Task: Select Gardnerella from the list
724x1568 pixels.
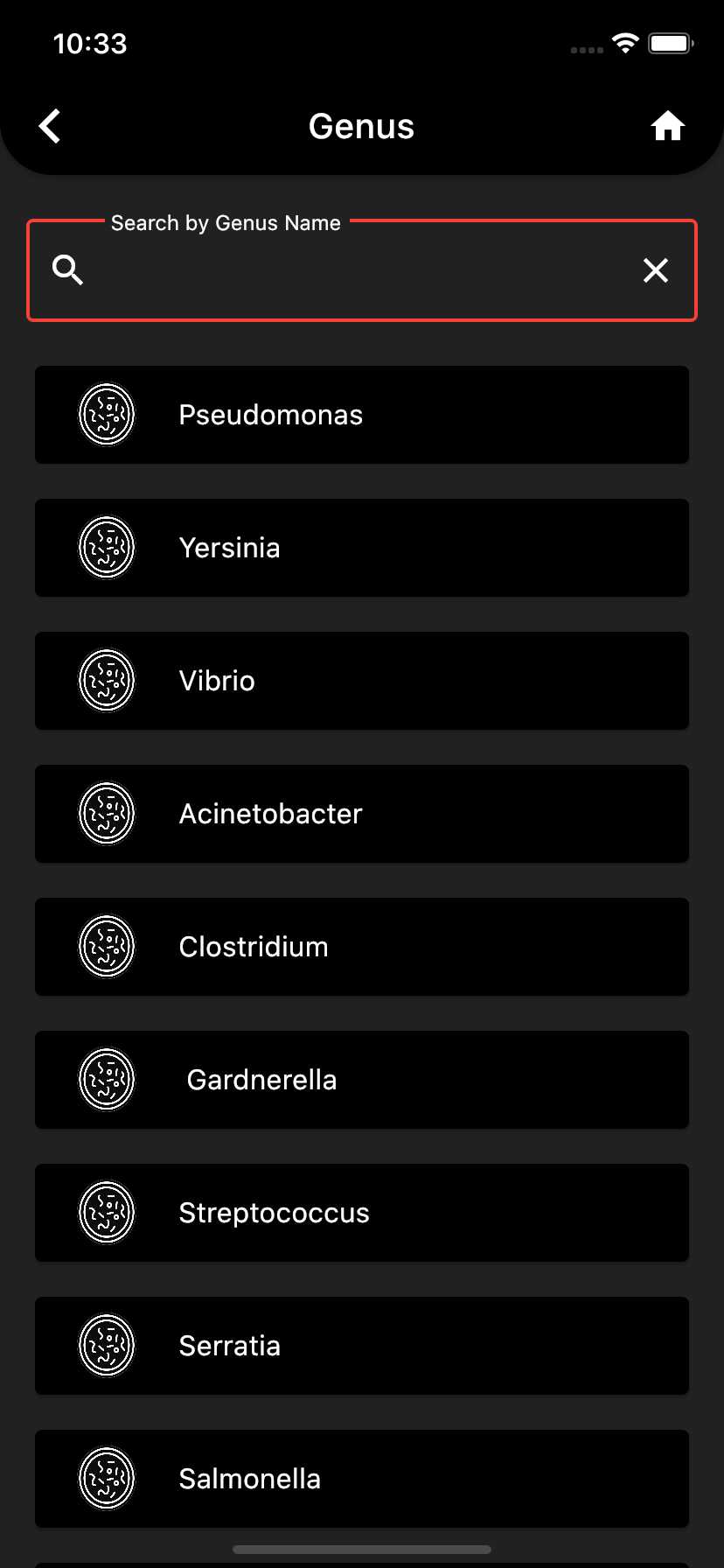Action: [361, 1080]
